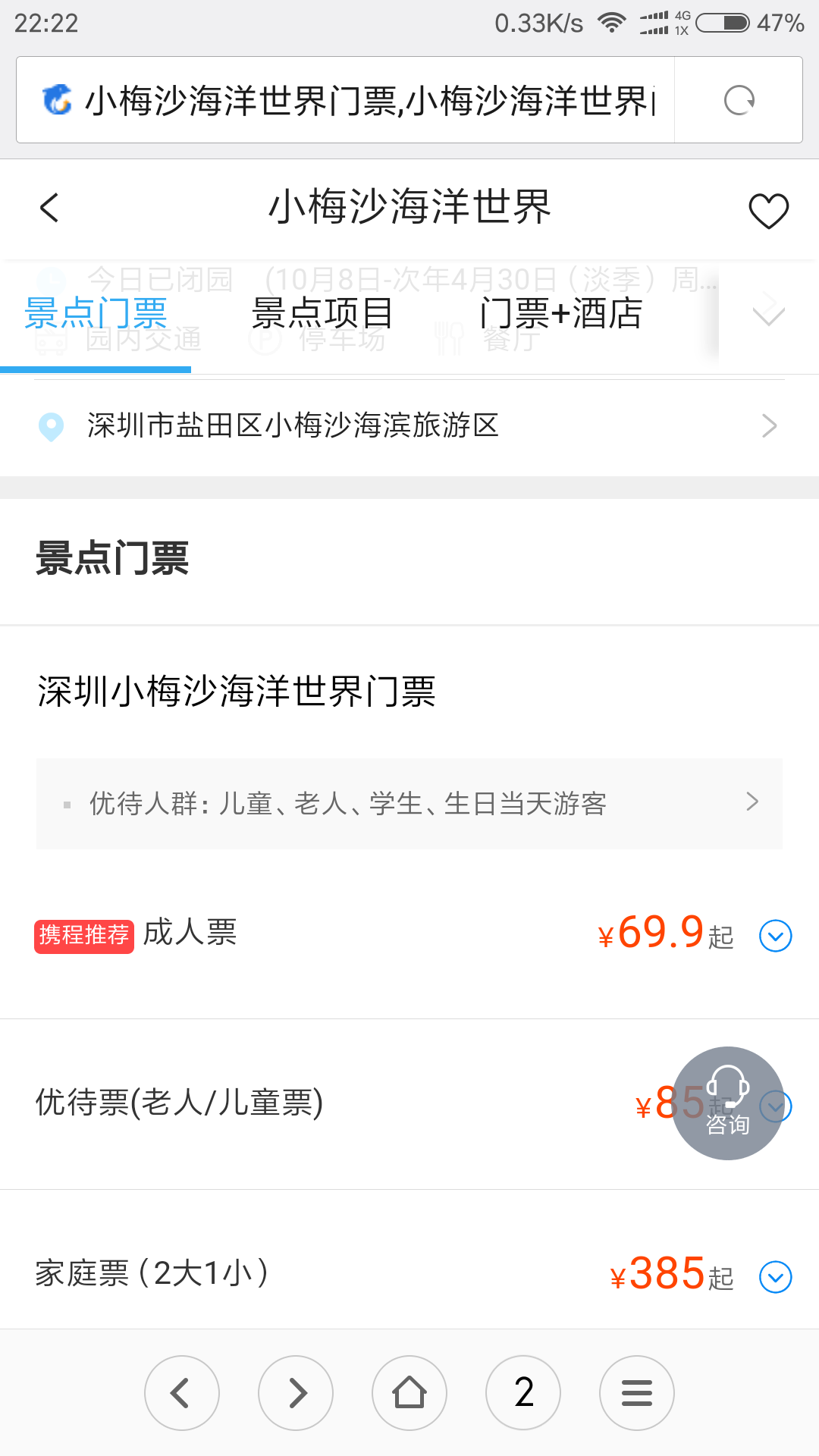This screenshot has height=1456, width=819.
Task: Switch to the 景点项目 tab
Action: (322, 313)
